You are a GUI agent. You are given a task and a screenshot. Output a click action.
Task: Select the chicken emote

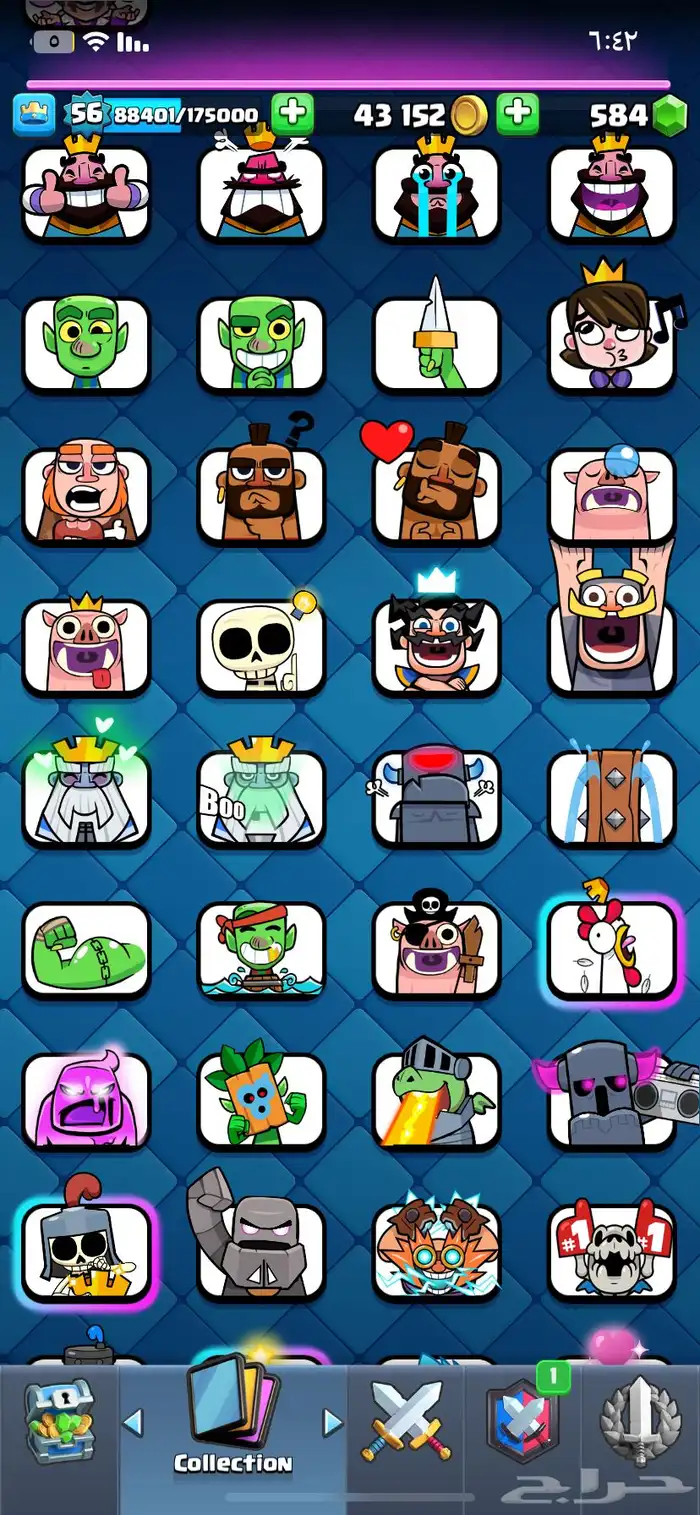click(x=612, y=945)
